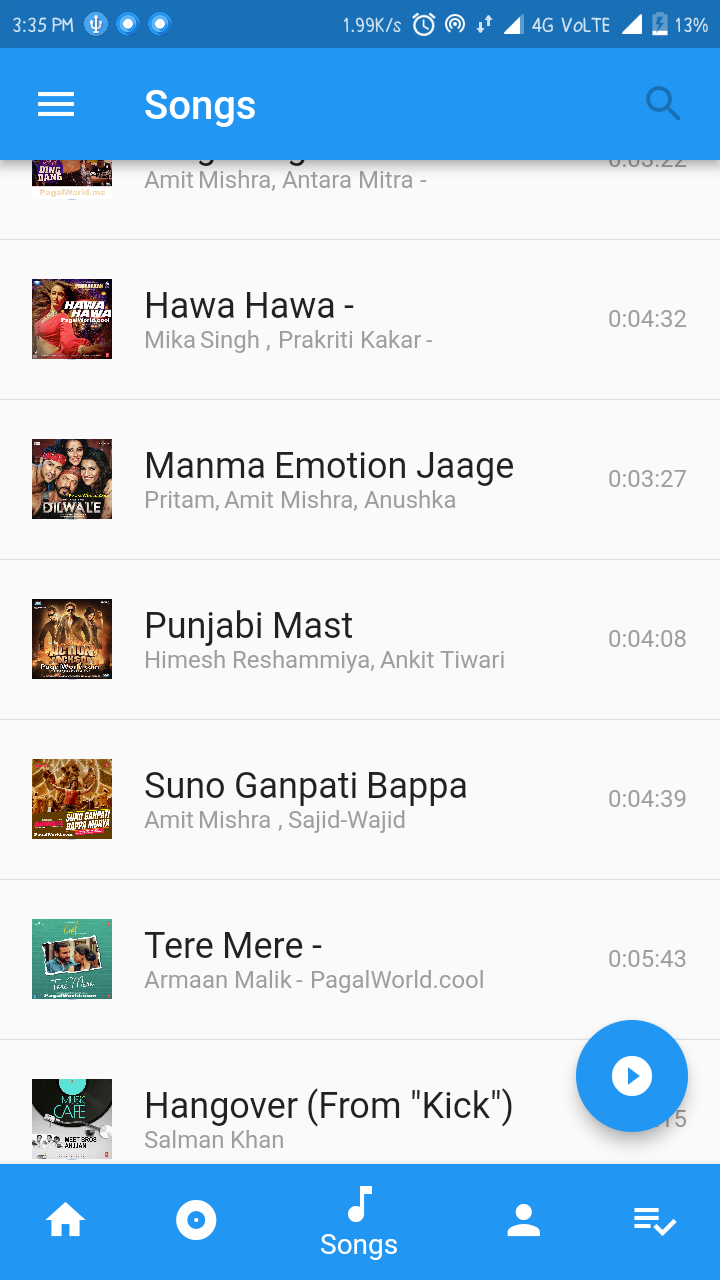Open the playlists tab
The height and width of the screenshot is (1280, 720).
click(655, 1221)
